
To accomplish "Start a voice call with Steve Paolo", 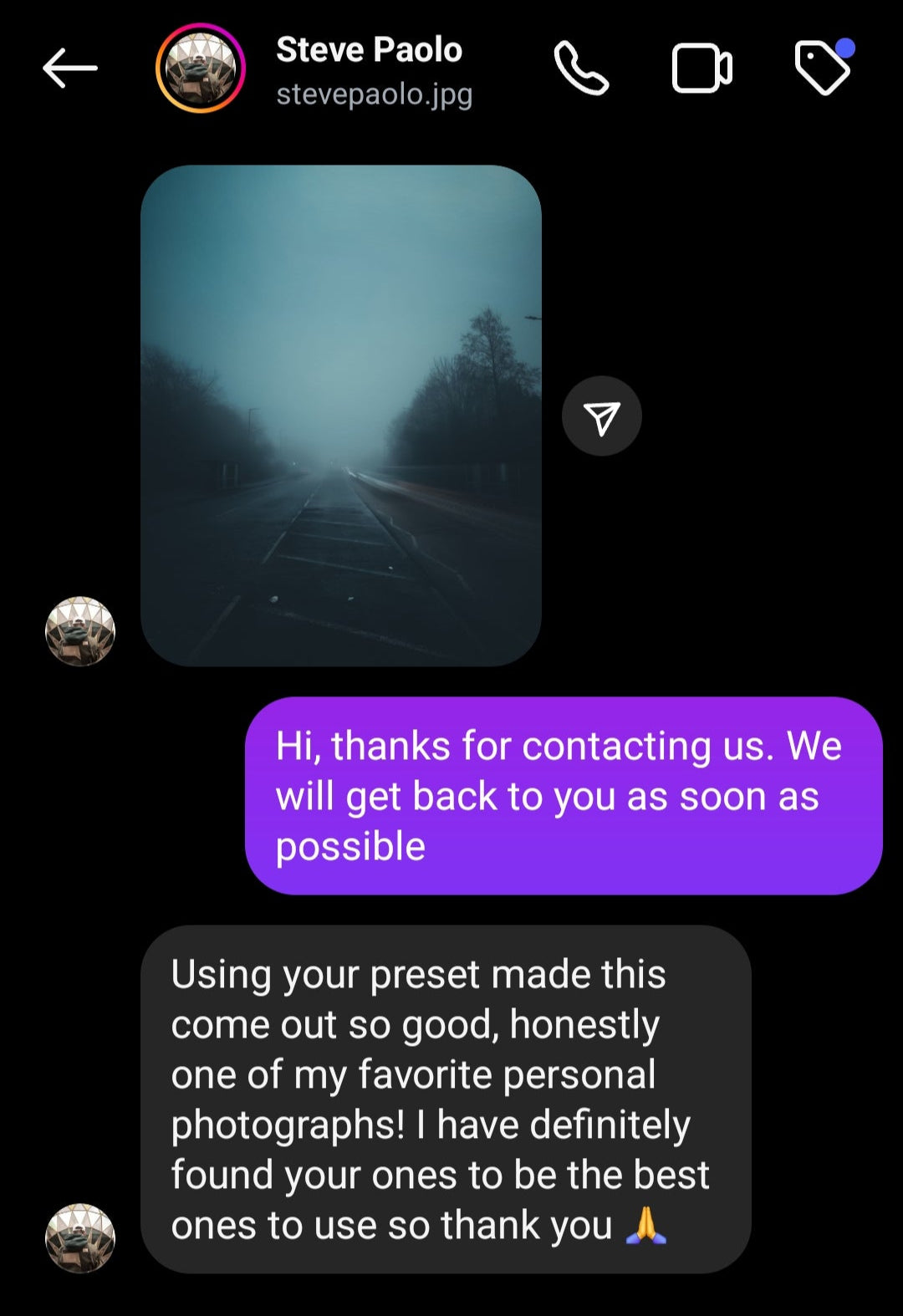I will (x=581, y=69).
